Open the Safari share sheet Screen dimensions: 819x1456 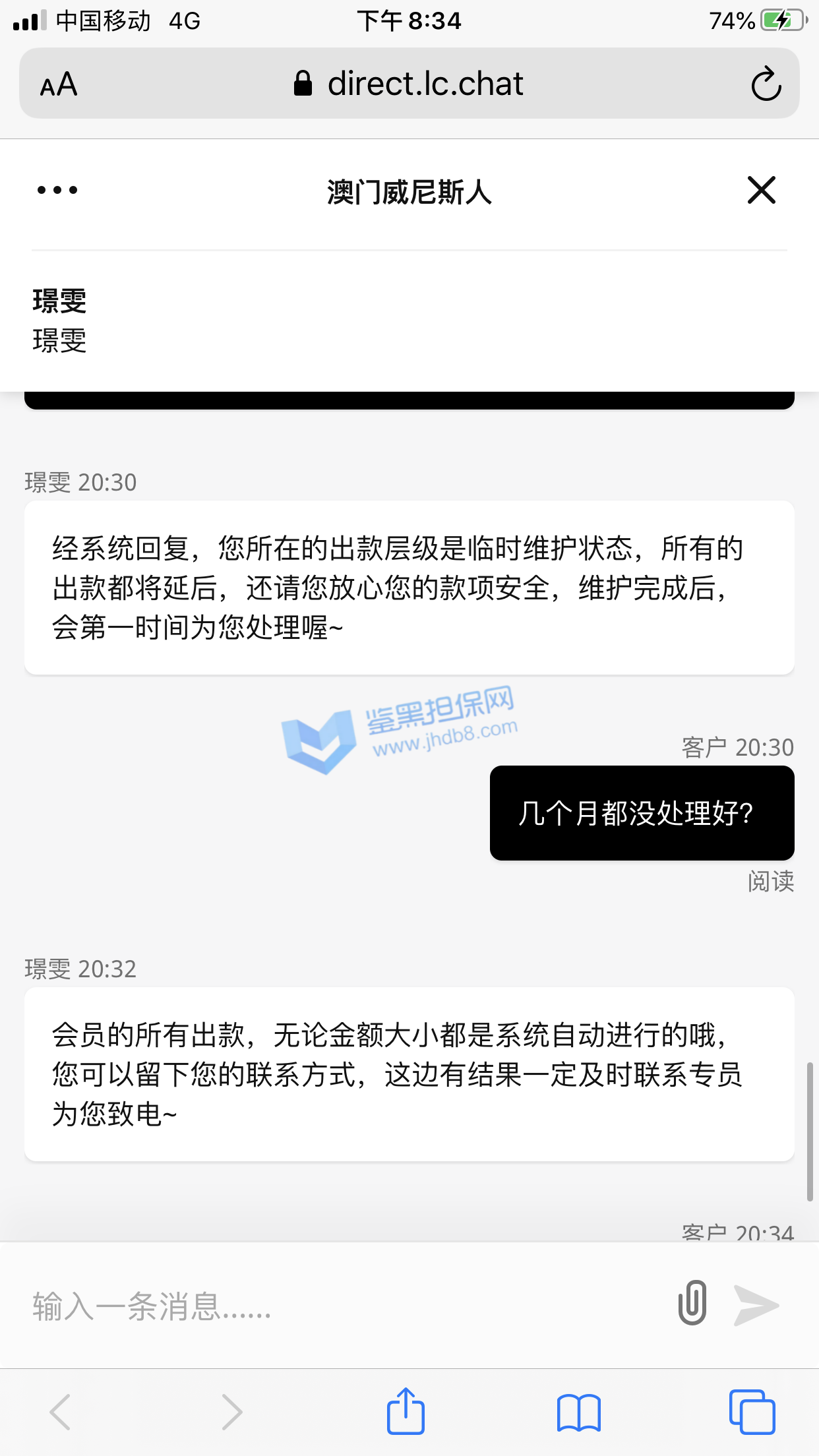tap(406, 1412)
